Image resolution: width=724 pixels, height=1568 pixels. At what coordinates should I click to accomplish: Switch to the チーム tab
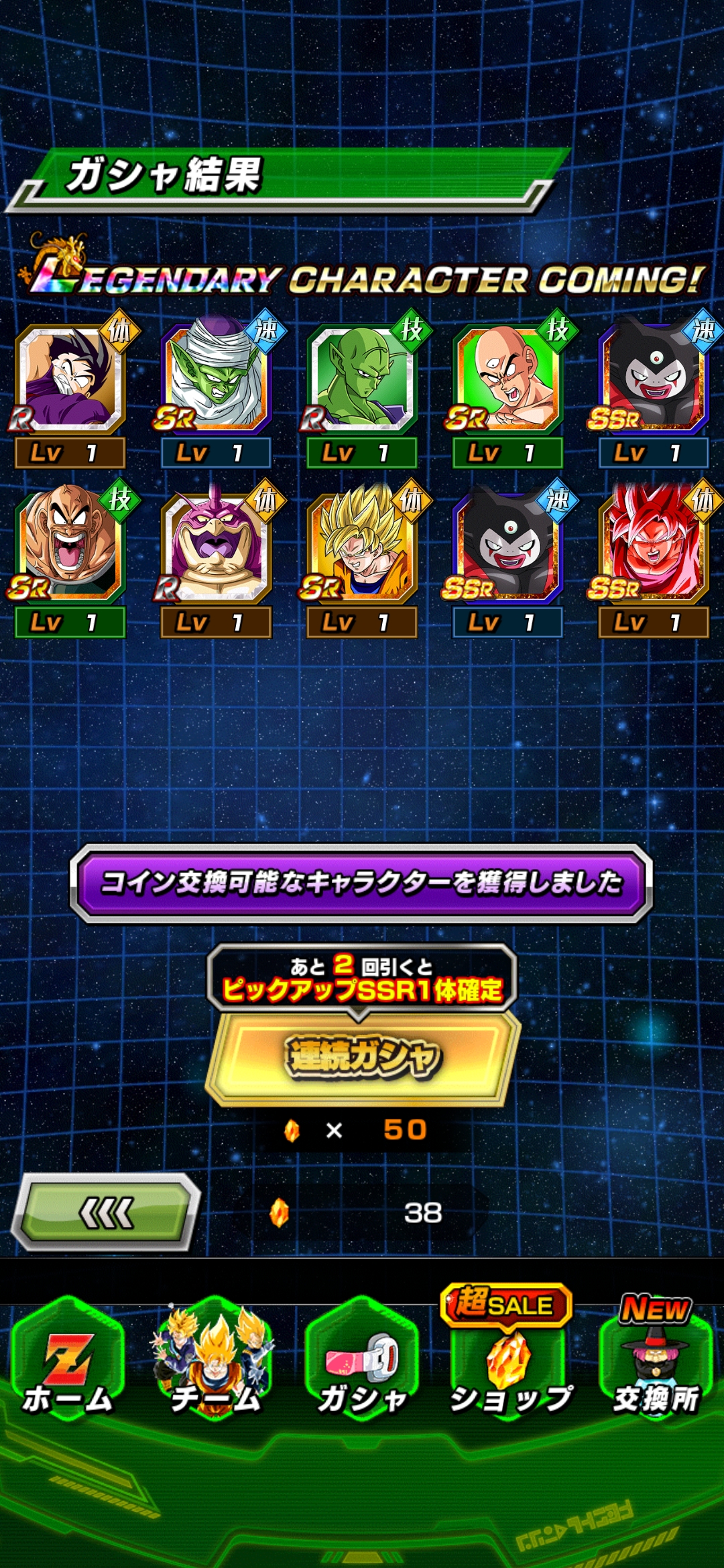[215, 1360]
